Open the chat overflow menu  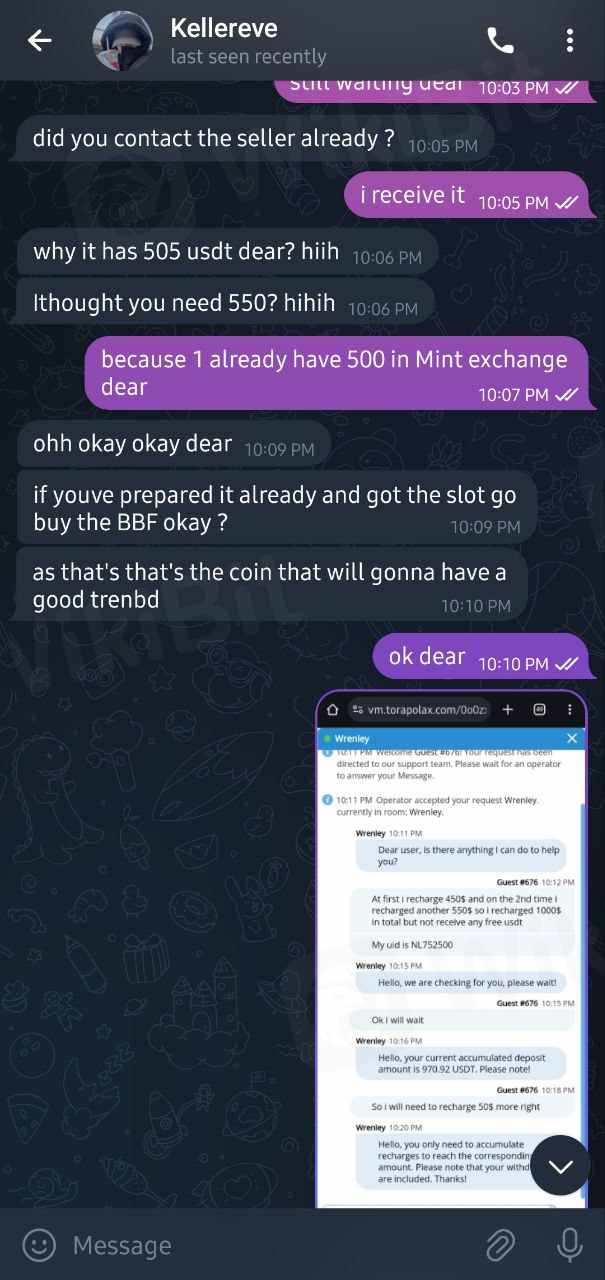[x=569, y=41]
